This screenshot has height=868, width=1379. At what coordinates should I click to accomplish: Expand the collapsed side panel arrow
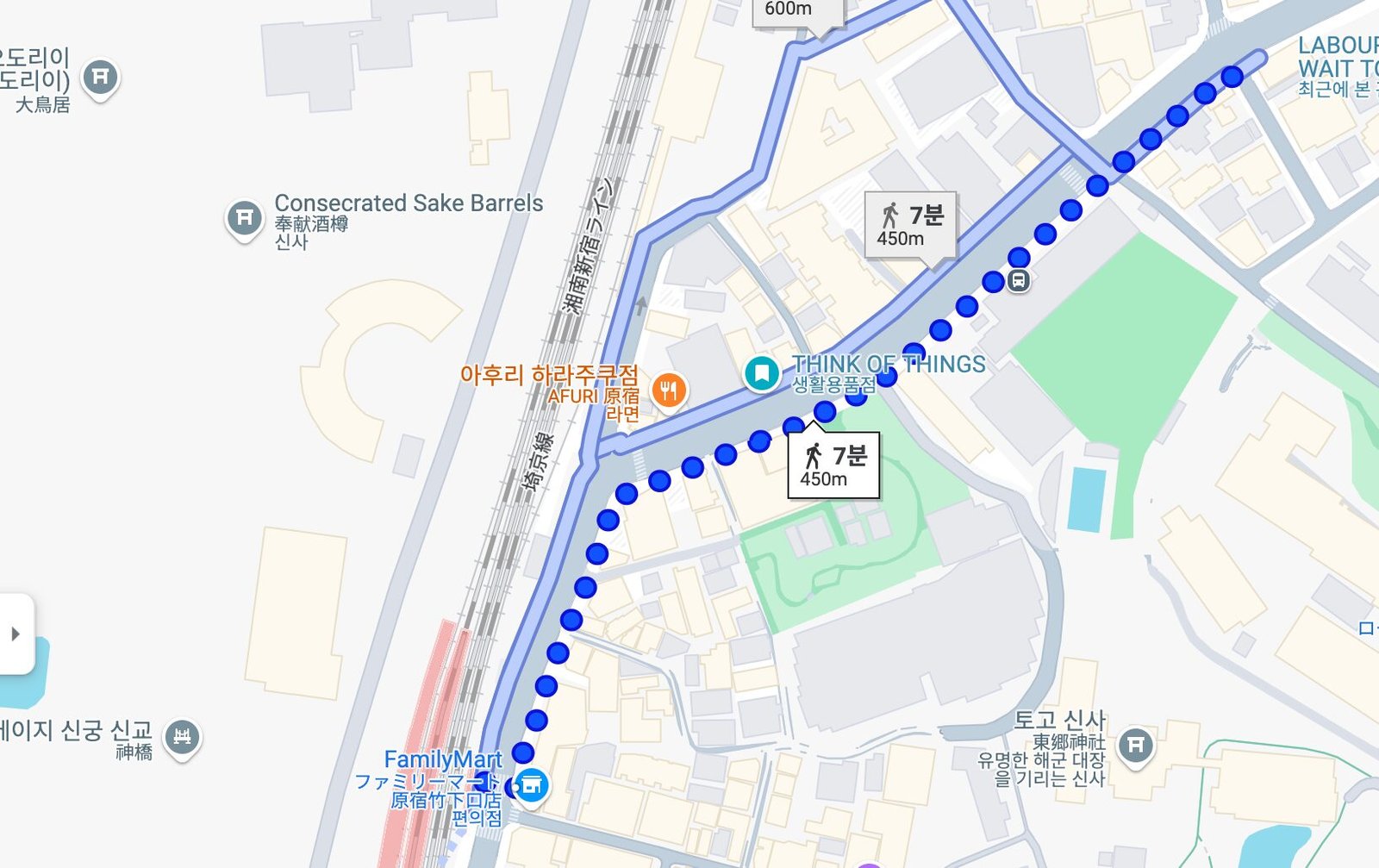tap(16, 634)
